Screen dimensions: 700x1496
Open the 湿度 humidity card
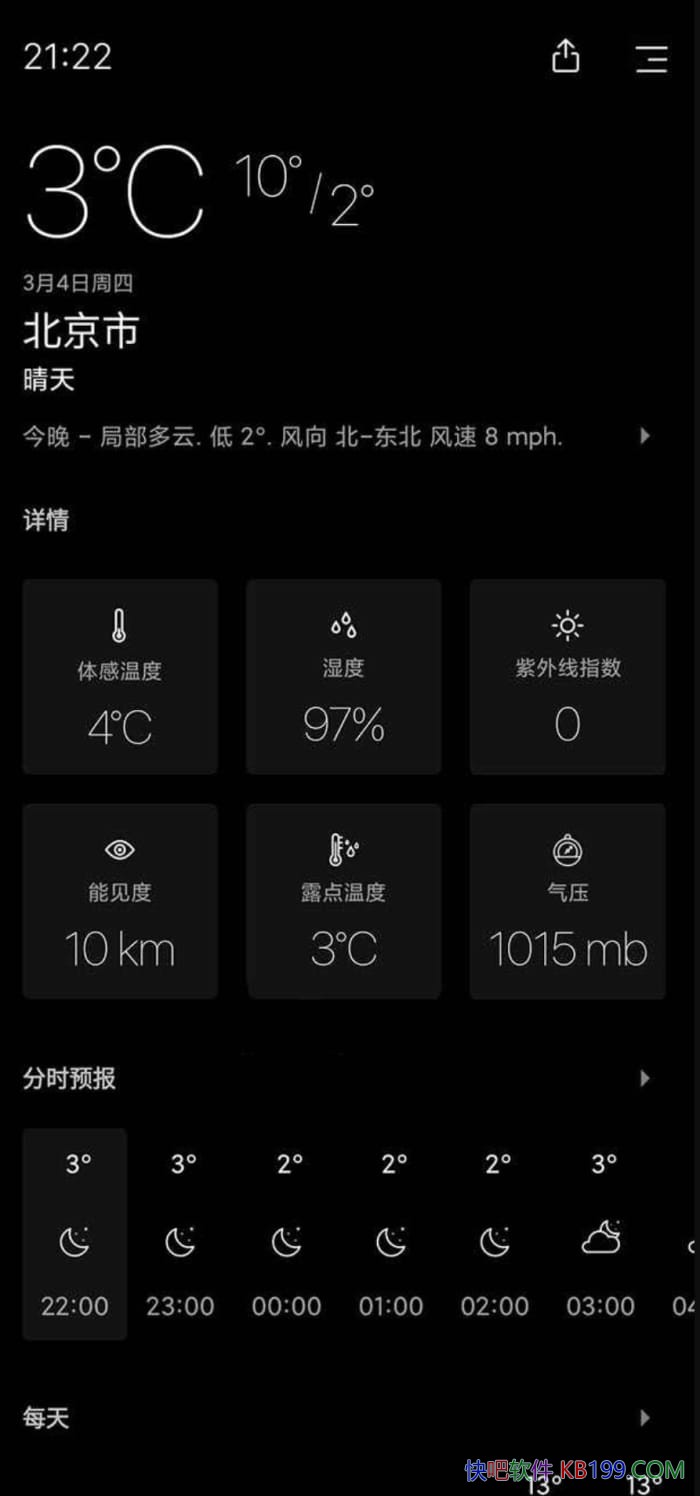(x=343, y=677)
